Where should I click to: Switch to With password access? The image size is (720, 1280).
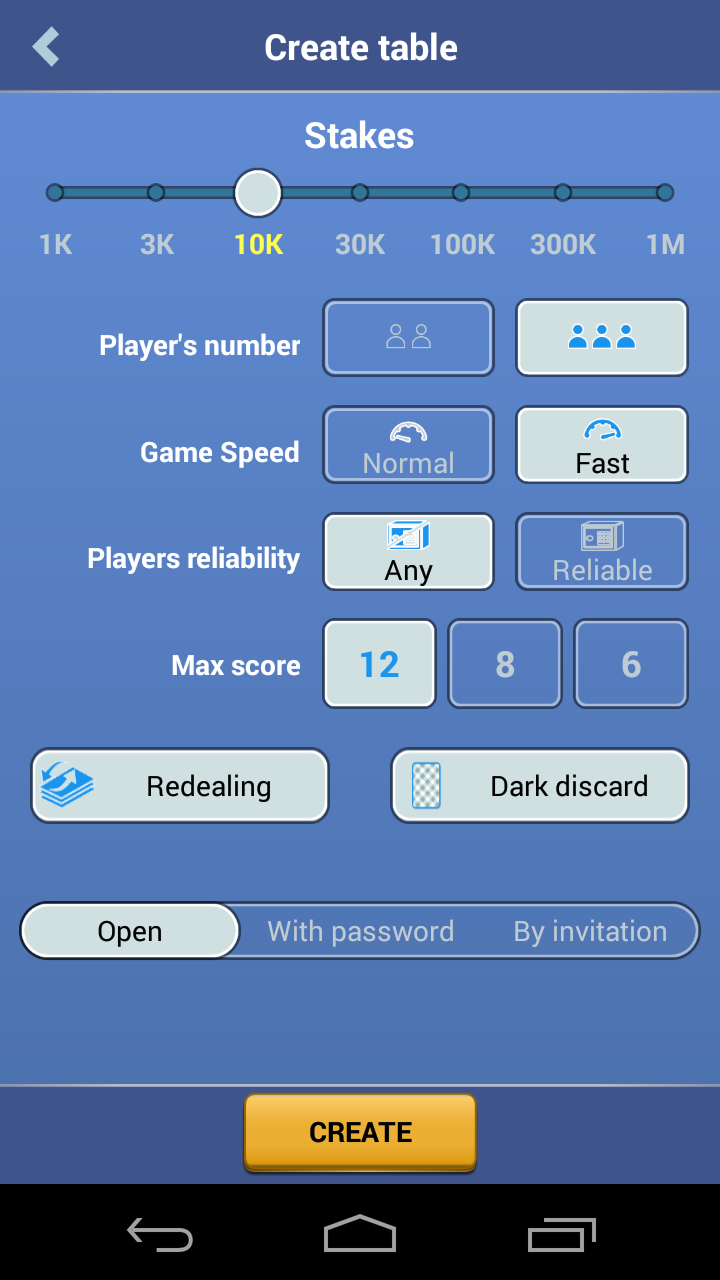tap(360, 930)
